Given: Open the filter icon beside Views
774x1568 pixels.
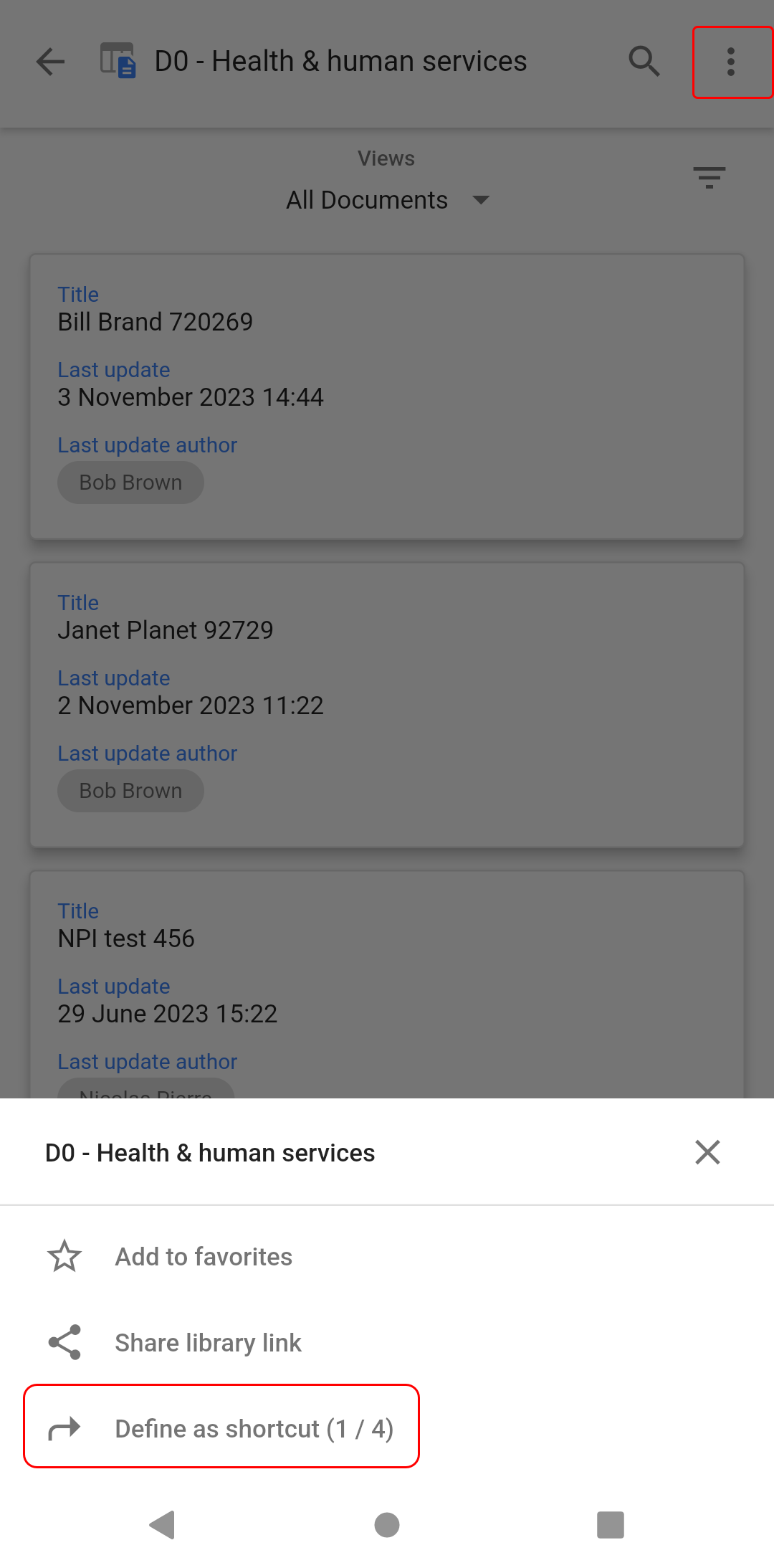Looking at the screenshot, I should click(x=709, y=177).
